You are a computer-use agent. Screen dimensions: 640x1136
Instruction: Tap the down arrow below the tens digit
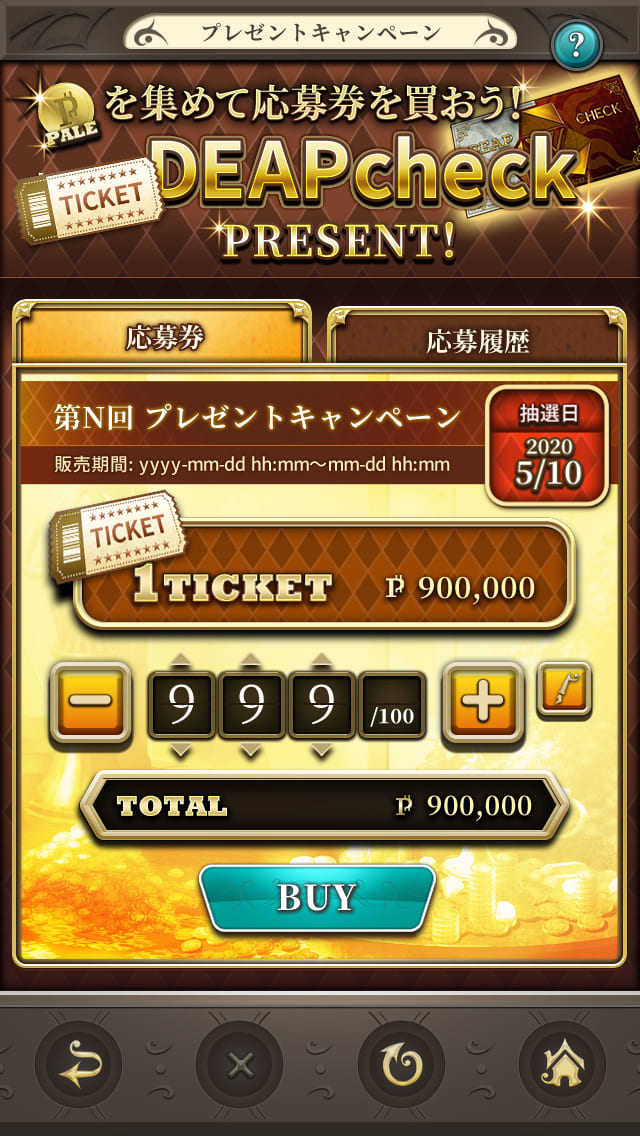pos(251,750)
